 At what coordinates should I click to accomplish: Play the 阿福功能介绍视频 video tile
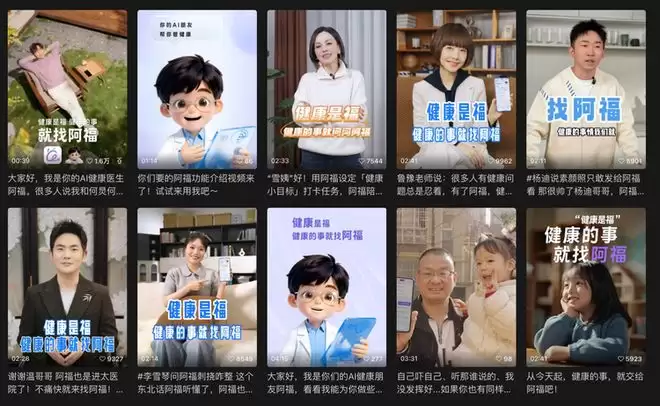(196, 88)
